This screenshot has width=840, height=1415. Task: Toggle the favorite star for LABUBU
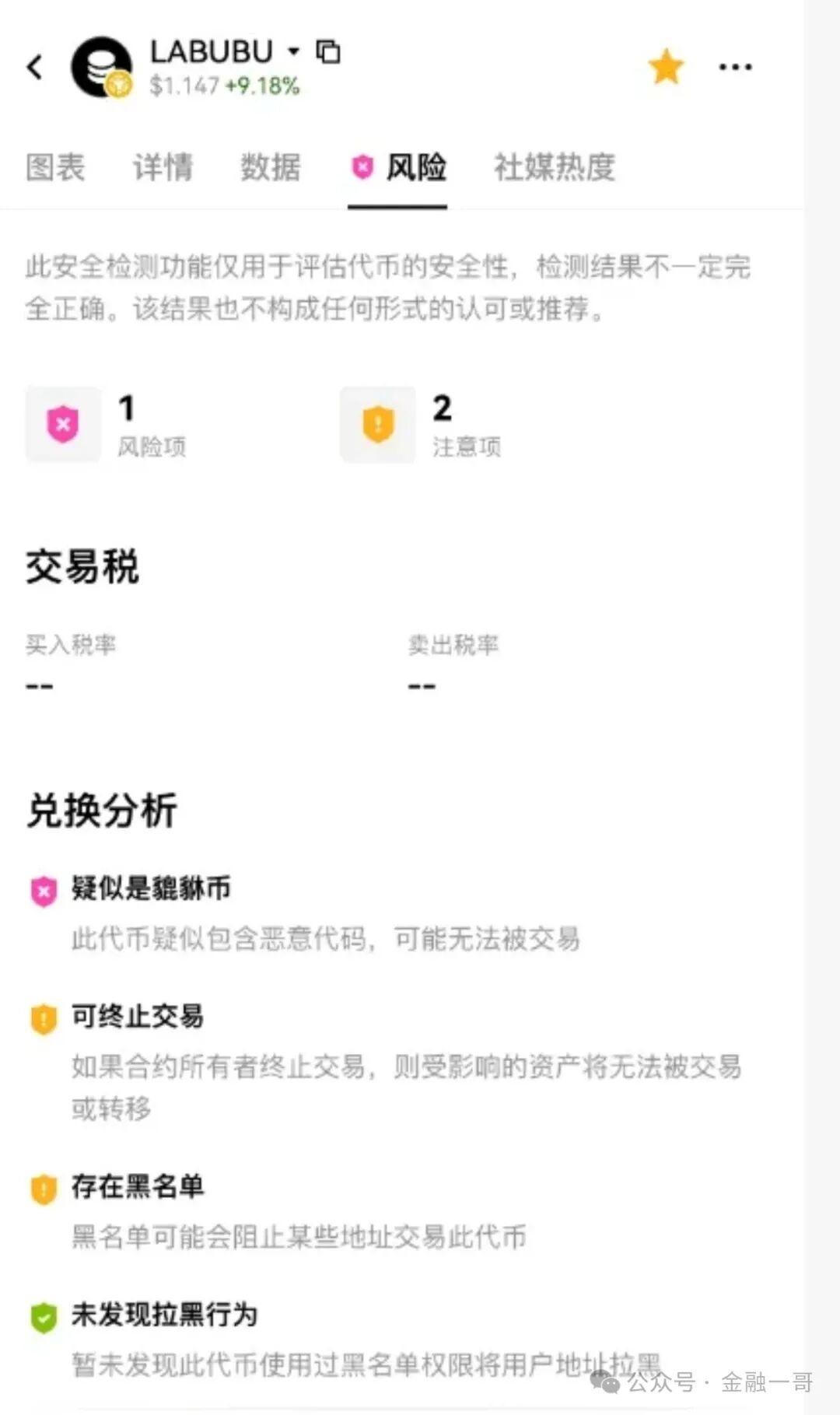666,67
